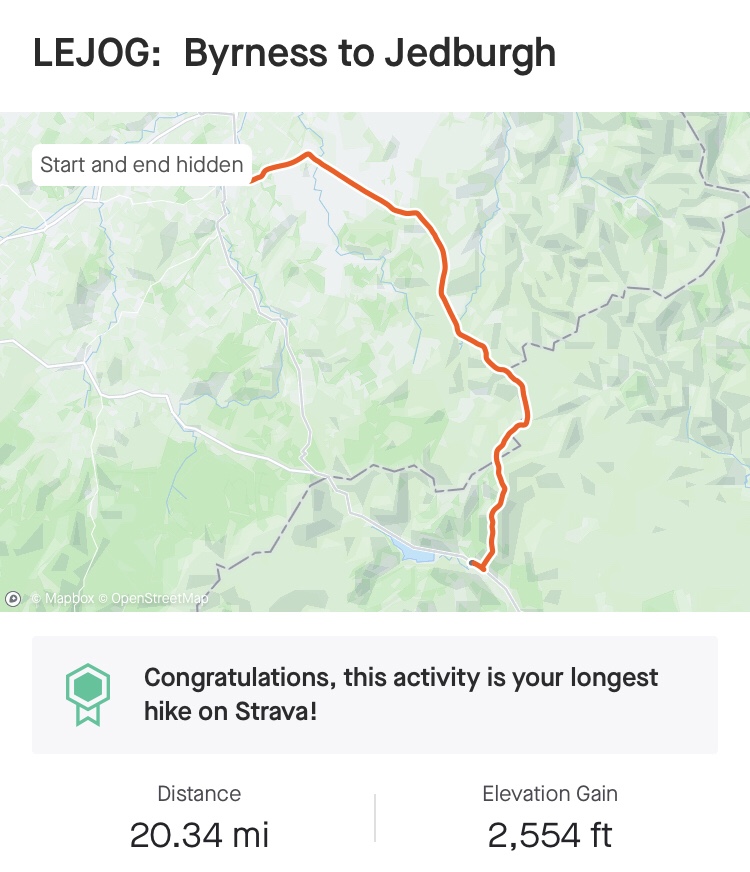
Task: Tap the 'Start and end hidden' label
Action: click(x=142, y=164)
